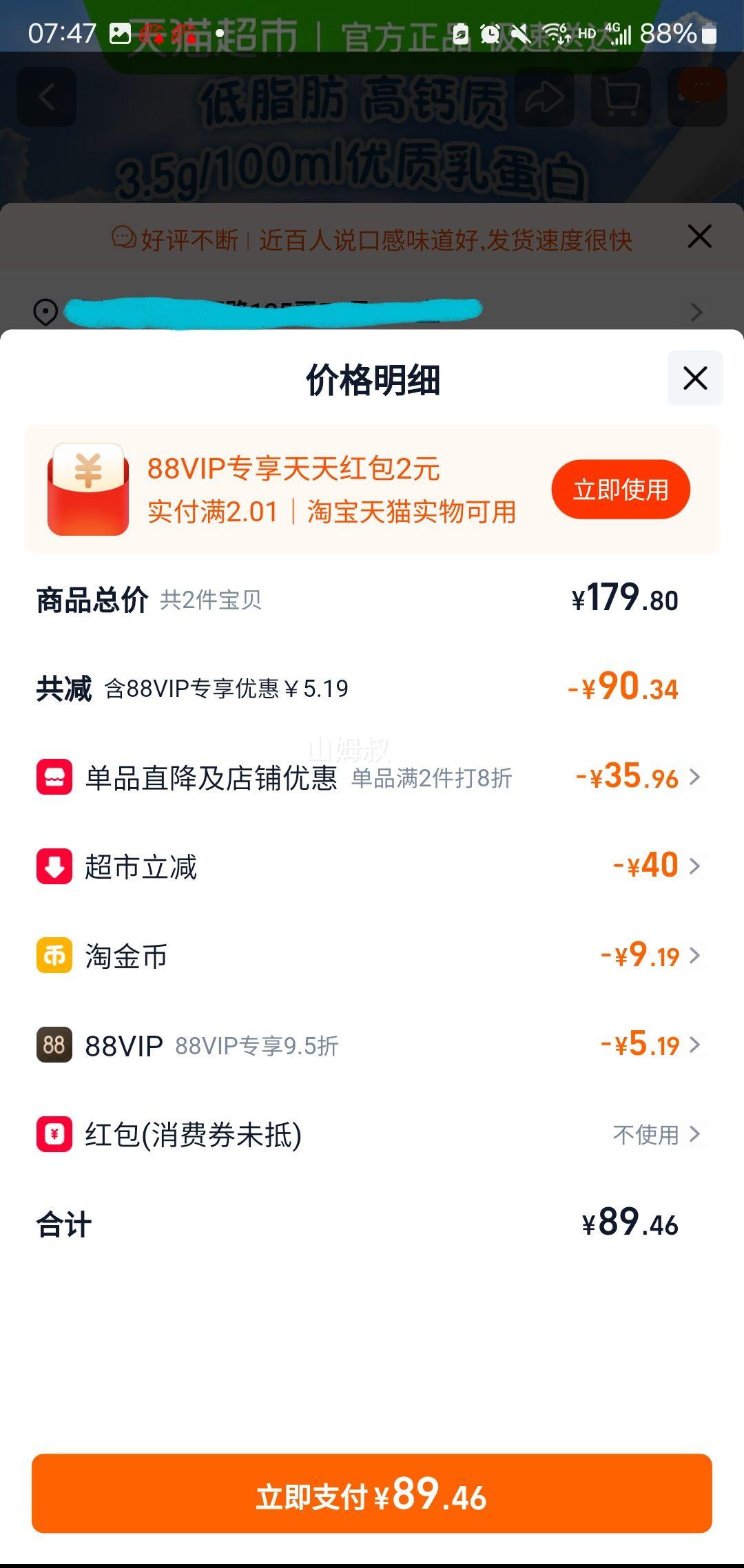Tap 立即支付 to pay ¥89.46
This screenshot has width=744, height=1568.
point(372,1494)
